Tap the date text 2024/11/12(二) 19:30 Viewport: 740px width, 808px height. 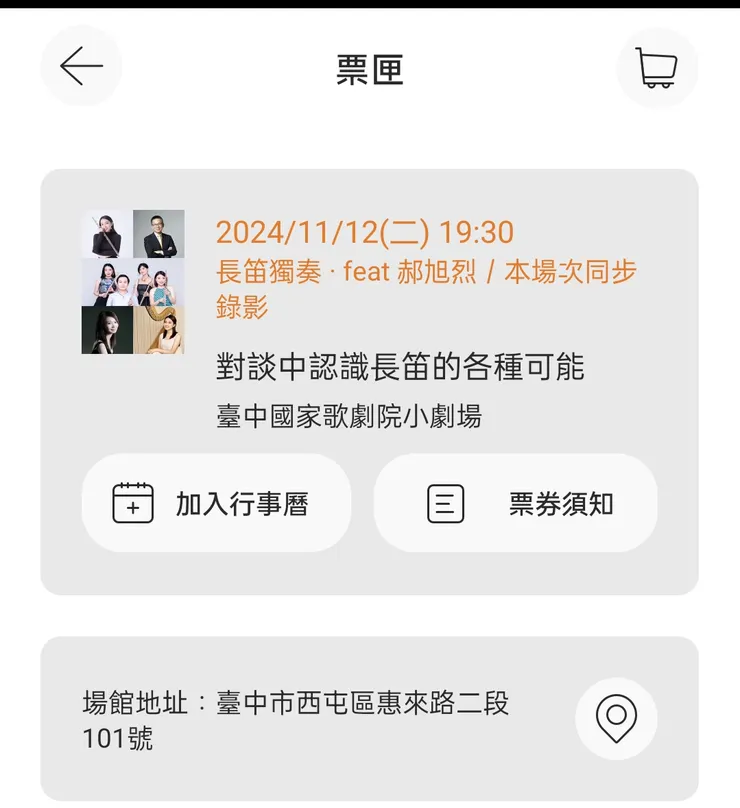tap(365, 231)
